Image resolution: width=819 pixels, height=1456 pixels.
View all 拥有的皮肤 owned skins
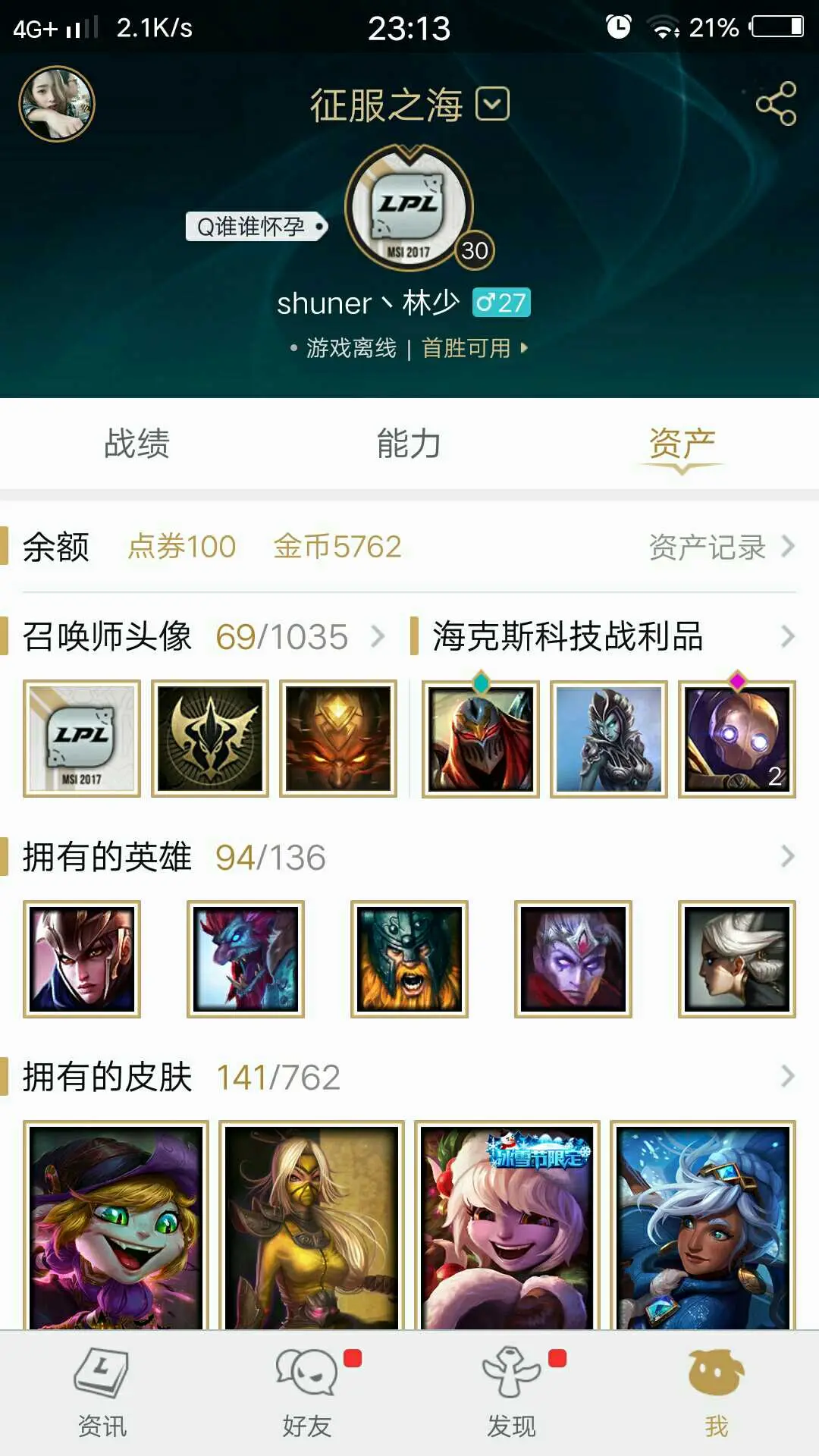click(787, 1077)
